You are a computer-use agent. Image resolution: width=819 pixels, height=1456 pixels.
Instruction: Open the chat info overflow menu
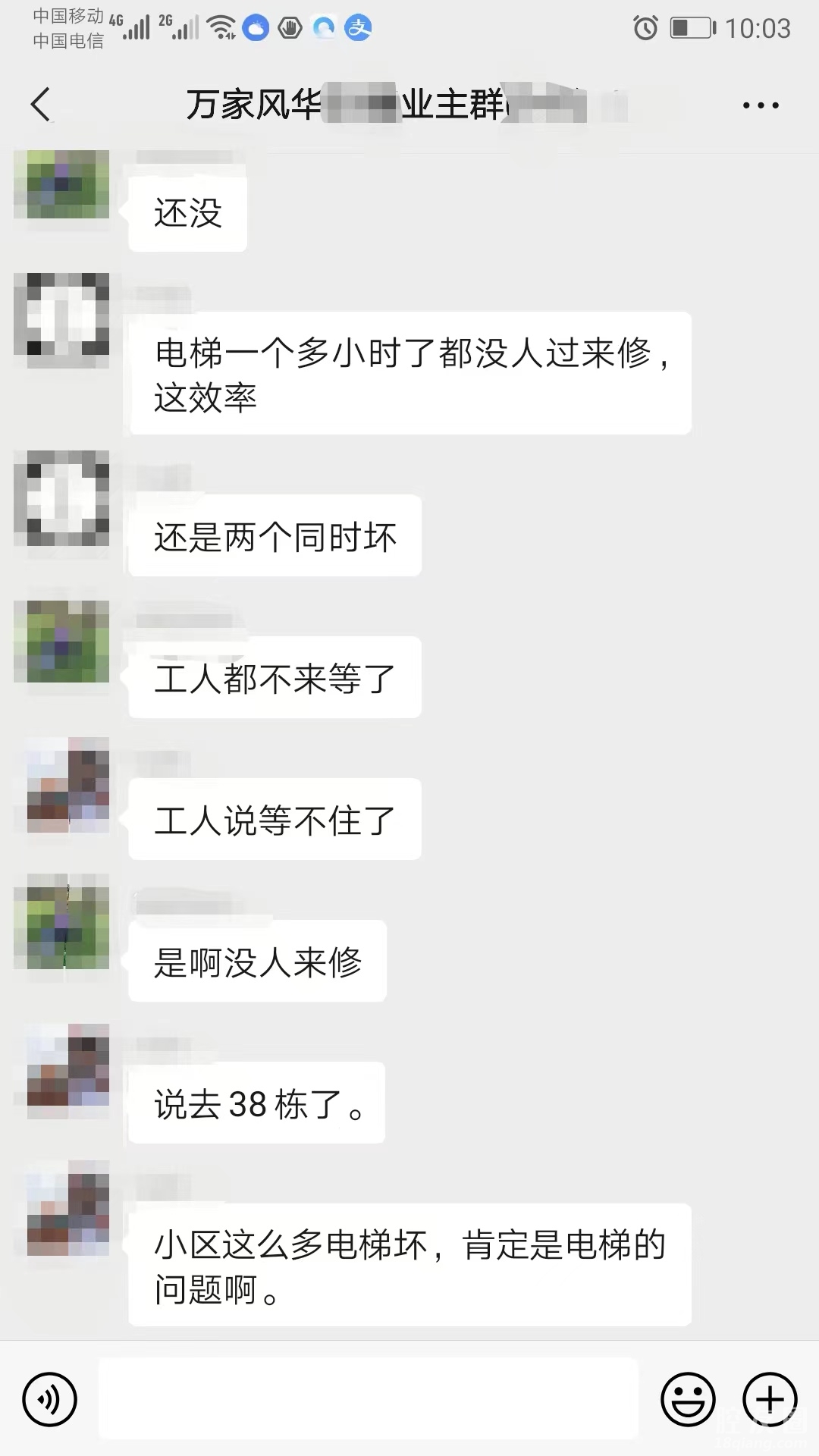point(760,105)
